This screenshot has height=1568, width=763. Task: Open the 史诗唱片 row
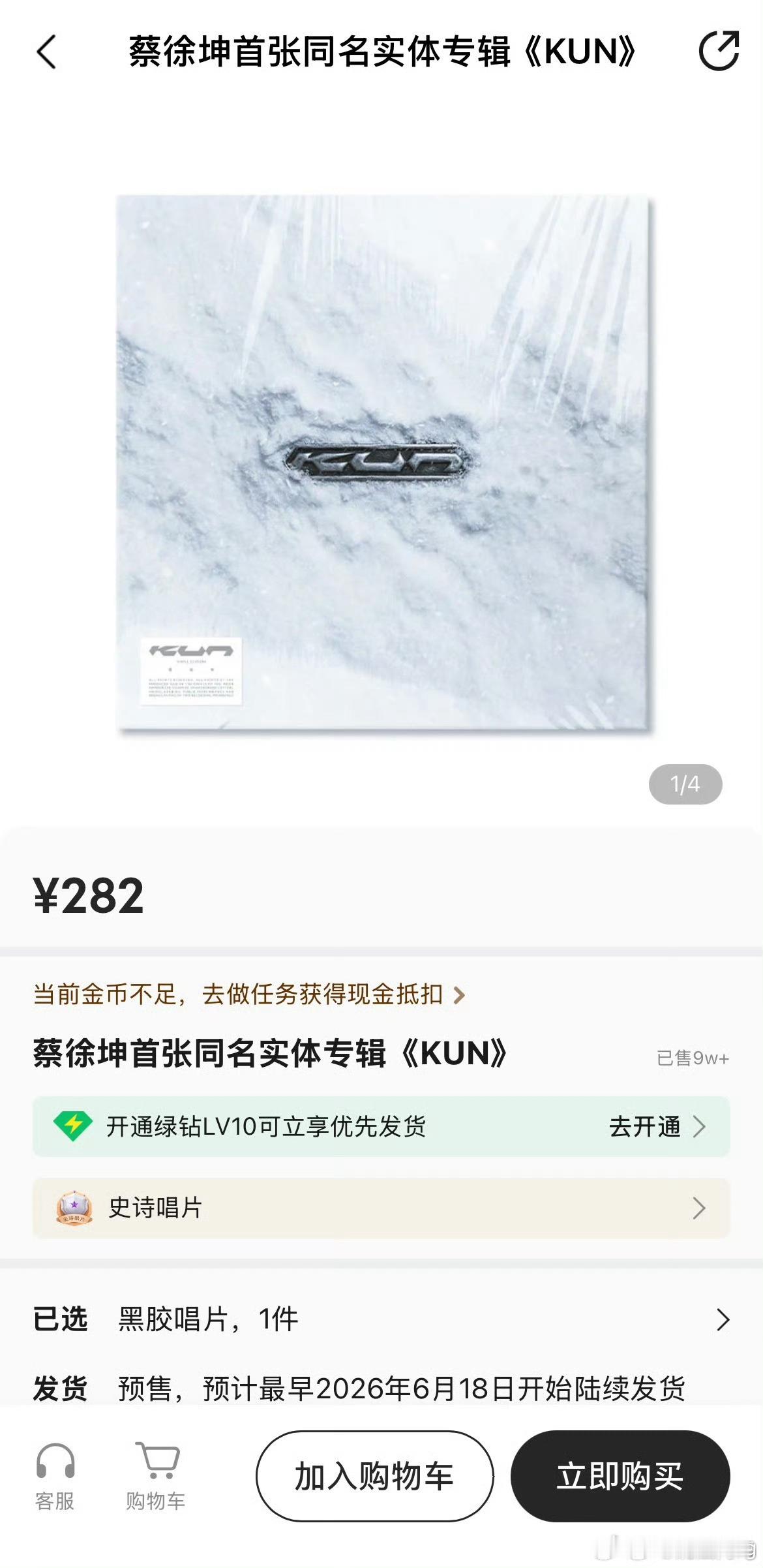coord(381,1208)
